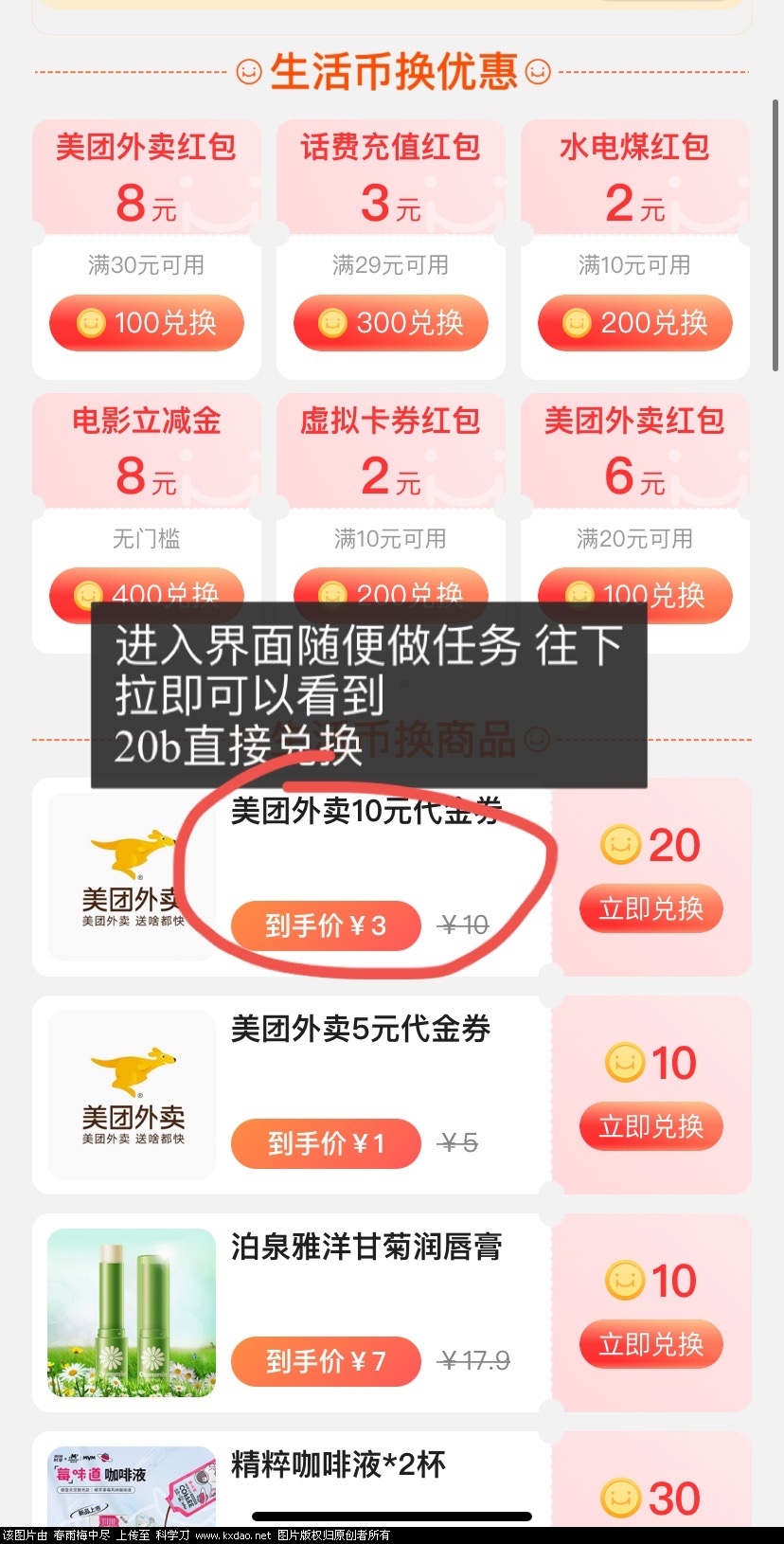Open the 精粹咖啡液*2杯 item
The width and height of the screenshot is (784, 1544).
tap(337, 1465)
